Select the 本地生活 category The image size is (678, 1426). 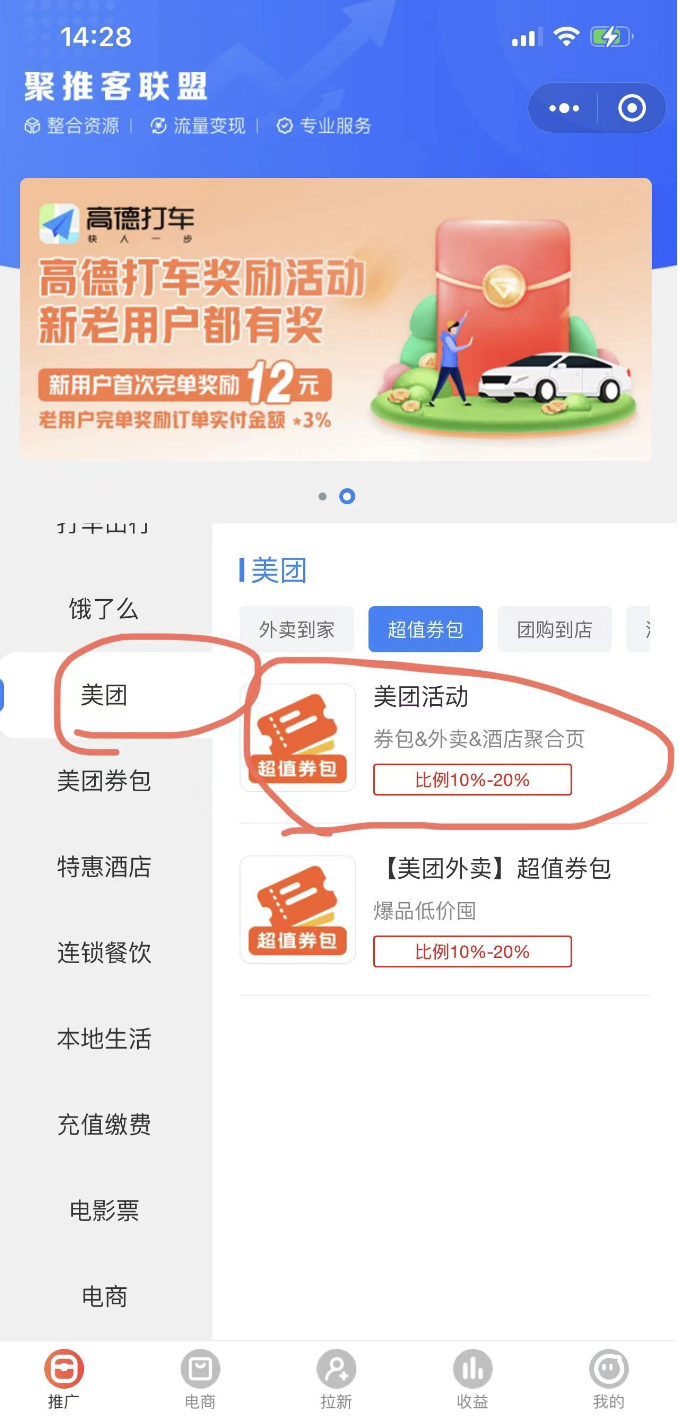(x=104, y=1039)
